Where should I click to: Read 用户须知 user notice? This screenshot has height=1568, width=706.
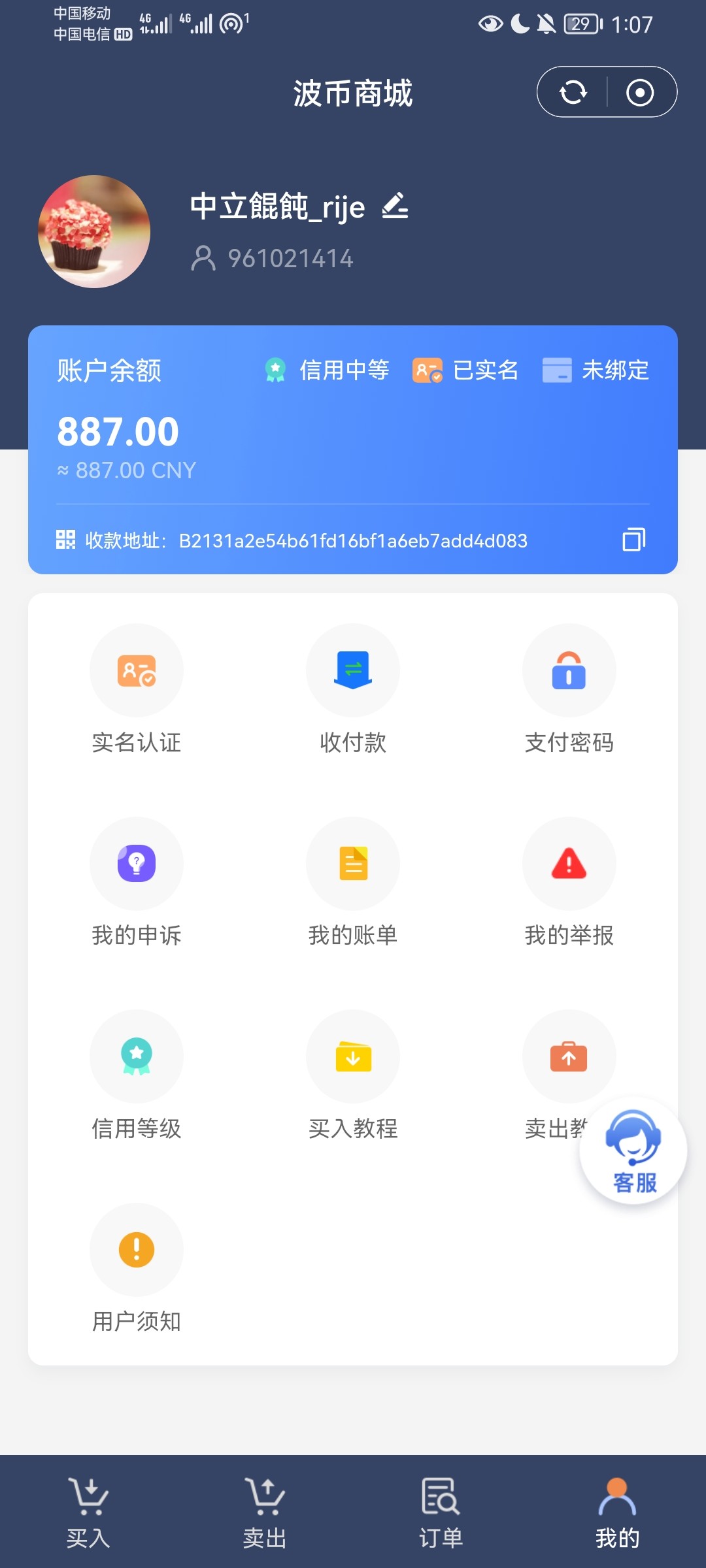137,1249
